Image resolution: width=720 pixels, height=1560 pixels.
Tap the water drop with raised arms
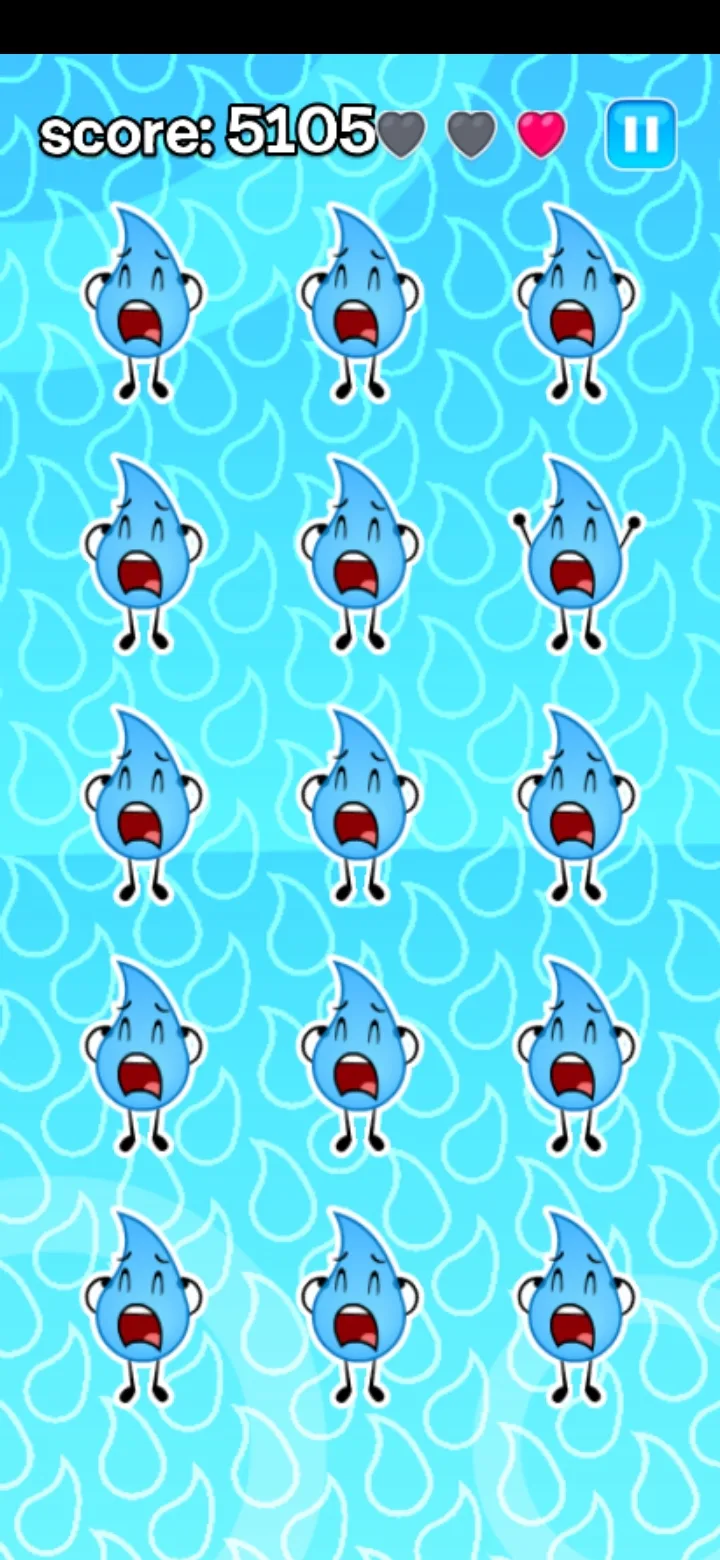click(x=576, y=555)
